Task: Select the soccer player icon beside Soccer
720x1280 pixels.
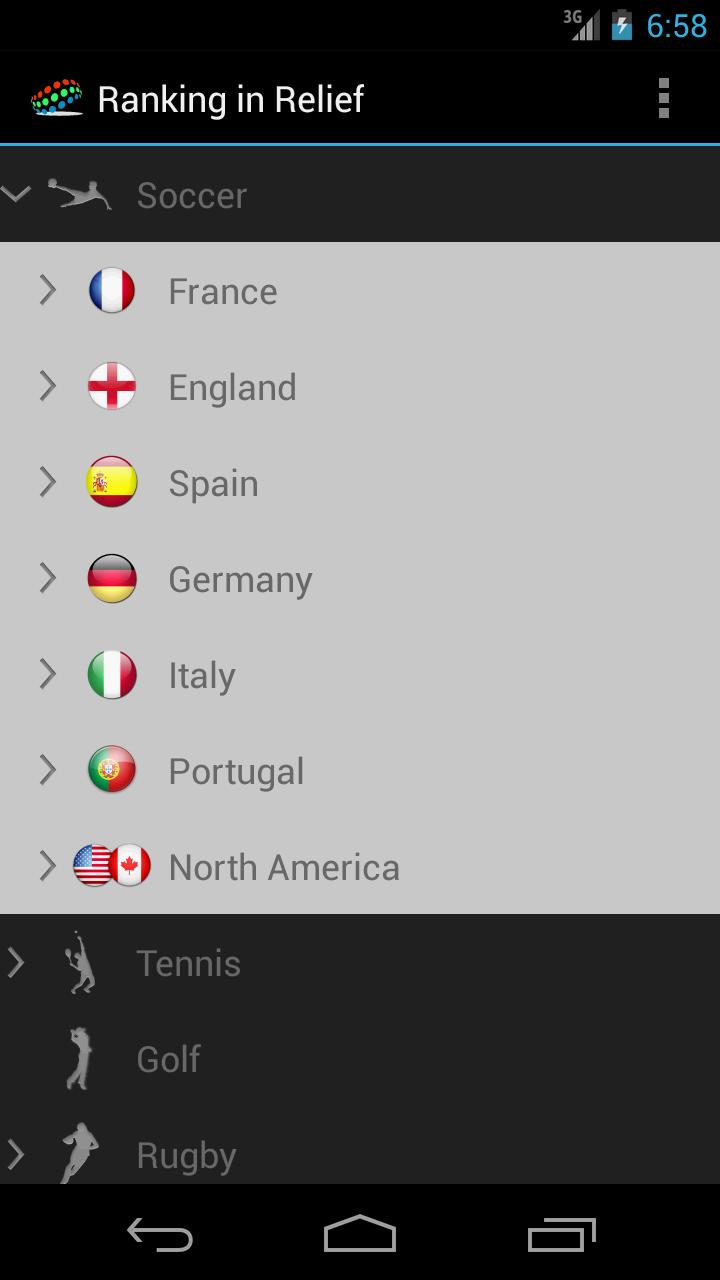Action: pyautogui.click(x=80, y=193)
